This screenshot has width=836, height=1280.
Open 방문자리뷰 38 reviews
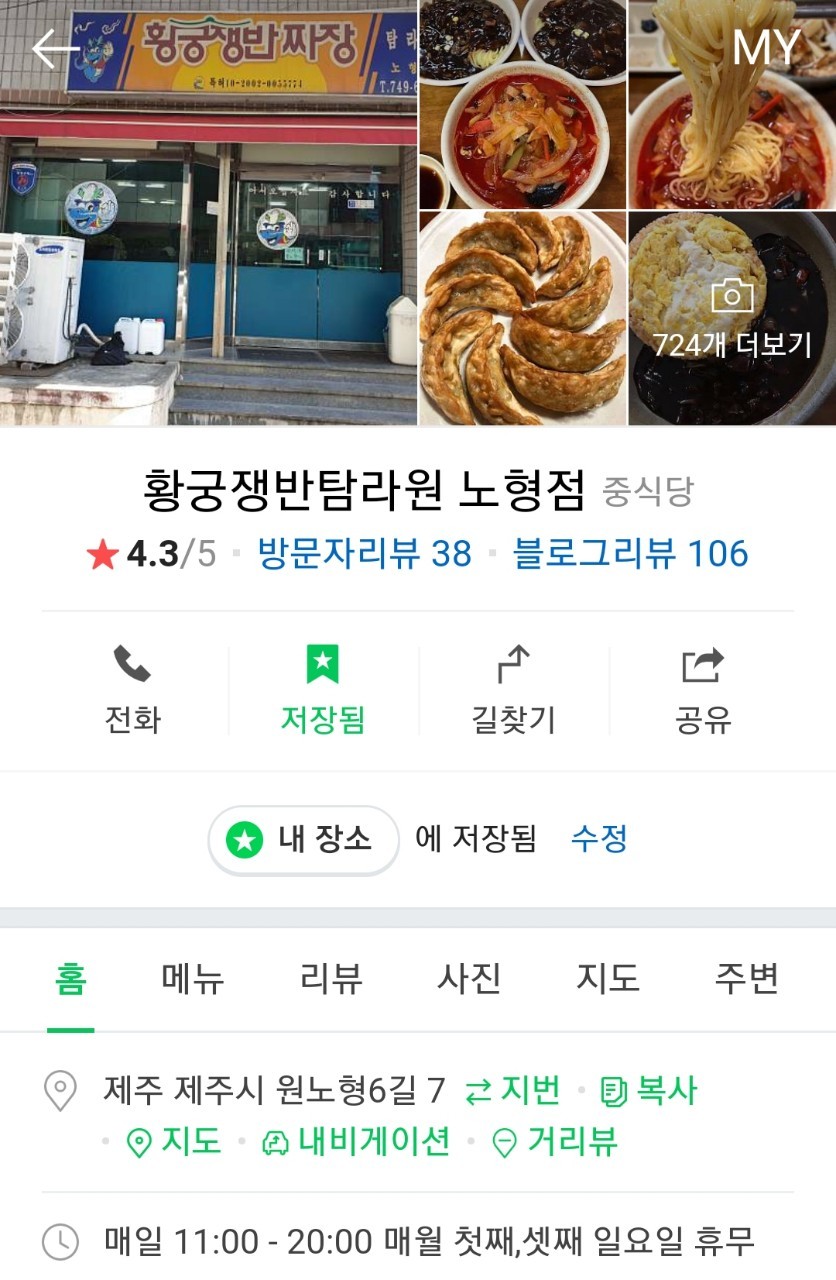point(365,553)
